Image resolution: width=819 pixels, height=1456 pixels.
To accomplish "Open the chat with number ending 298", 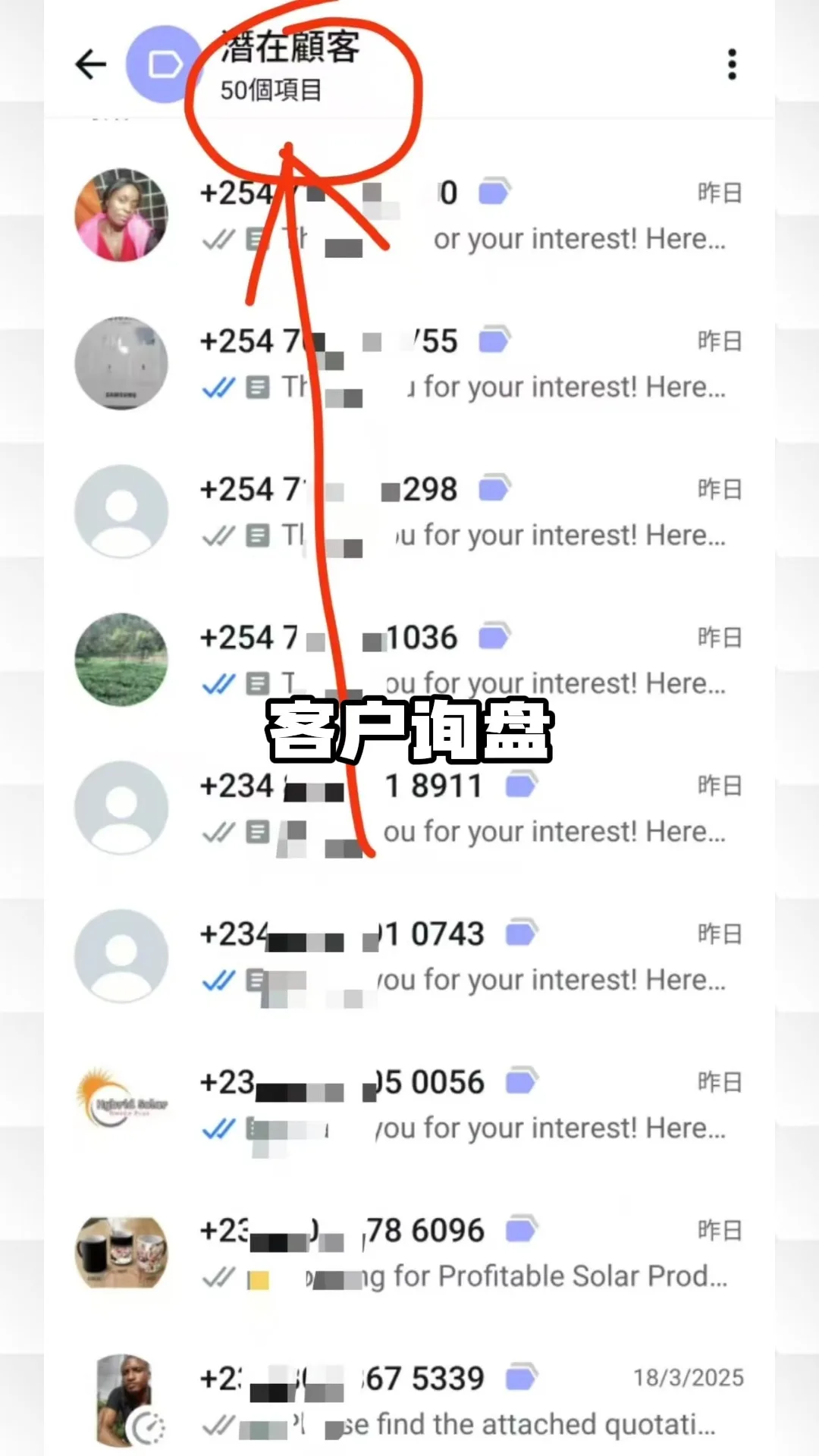I will pos(463,512).
